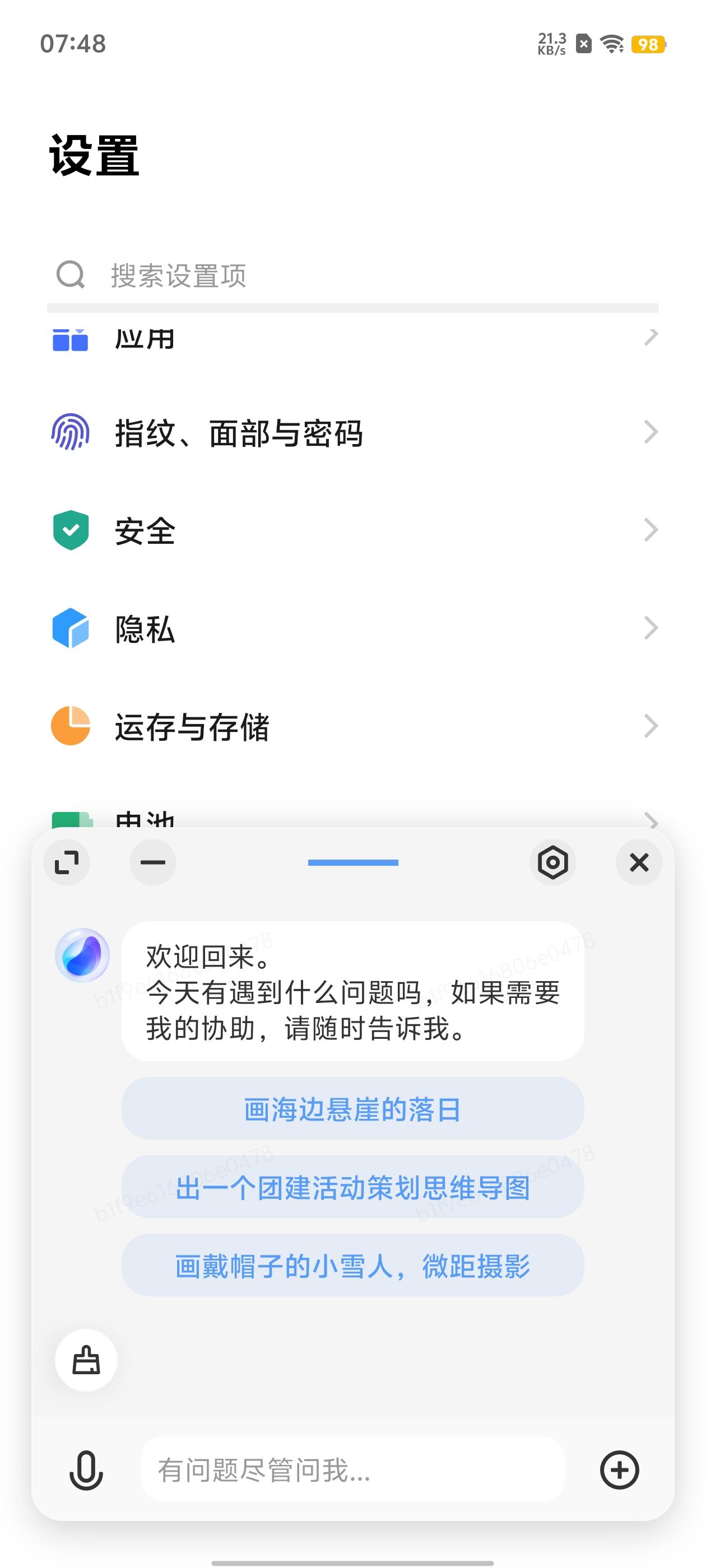Clear the conversation with the broom icon
This screenshot has width=706, height=1568.
click(86, 1360)
